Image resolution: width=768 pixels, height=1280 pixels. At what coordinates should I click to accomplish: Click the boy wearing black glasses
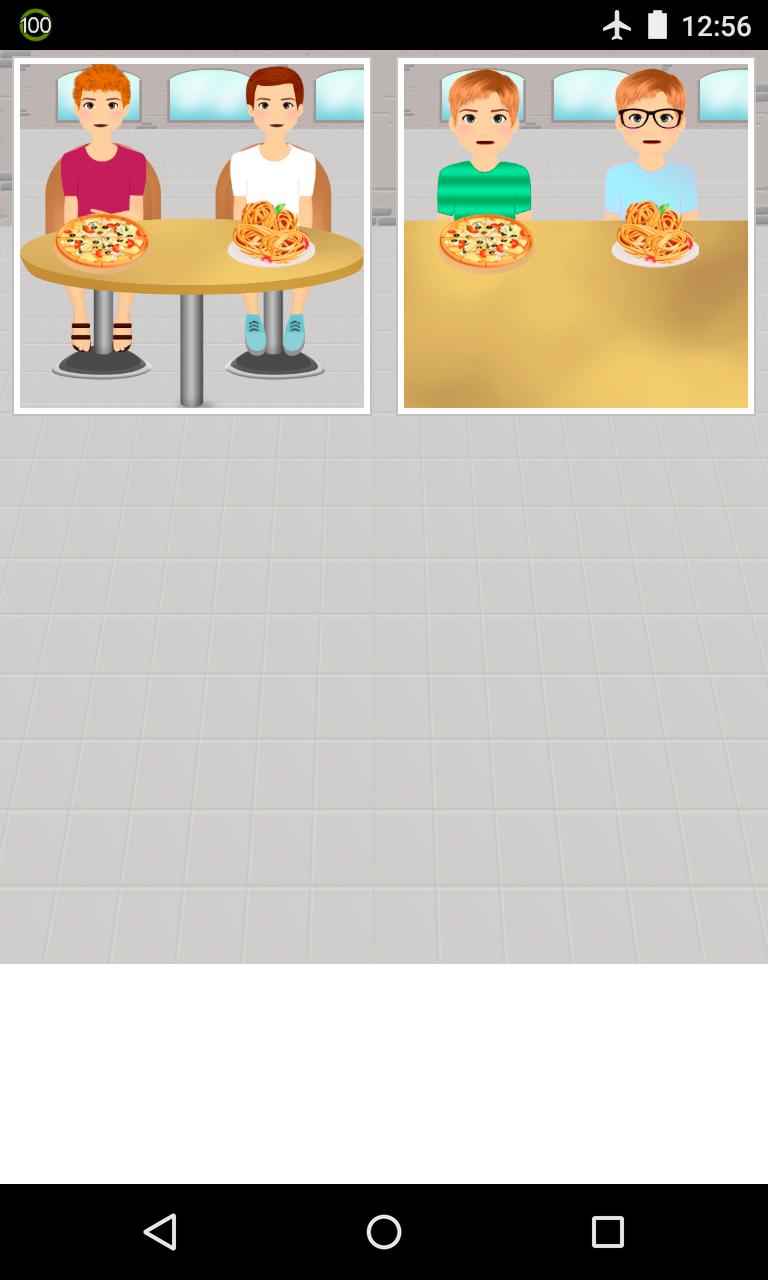(x=650, y=120)
